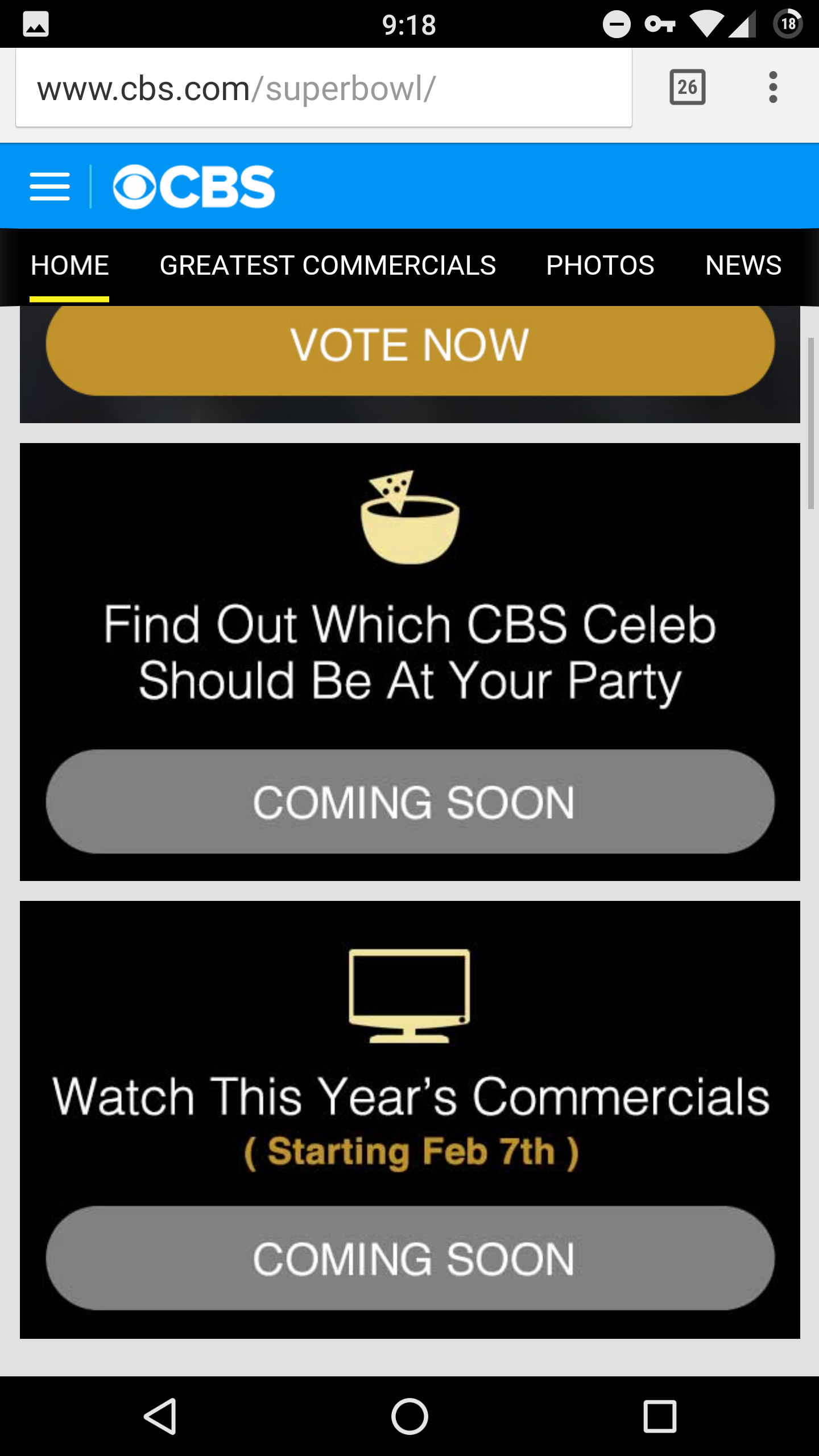Switch to the NEWS tab
This screenshot has width=819, height=1456.
tap(743, 266)
